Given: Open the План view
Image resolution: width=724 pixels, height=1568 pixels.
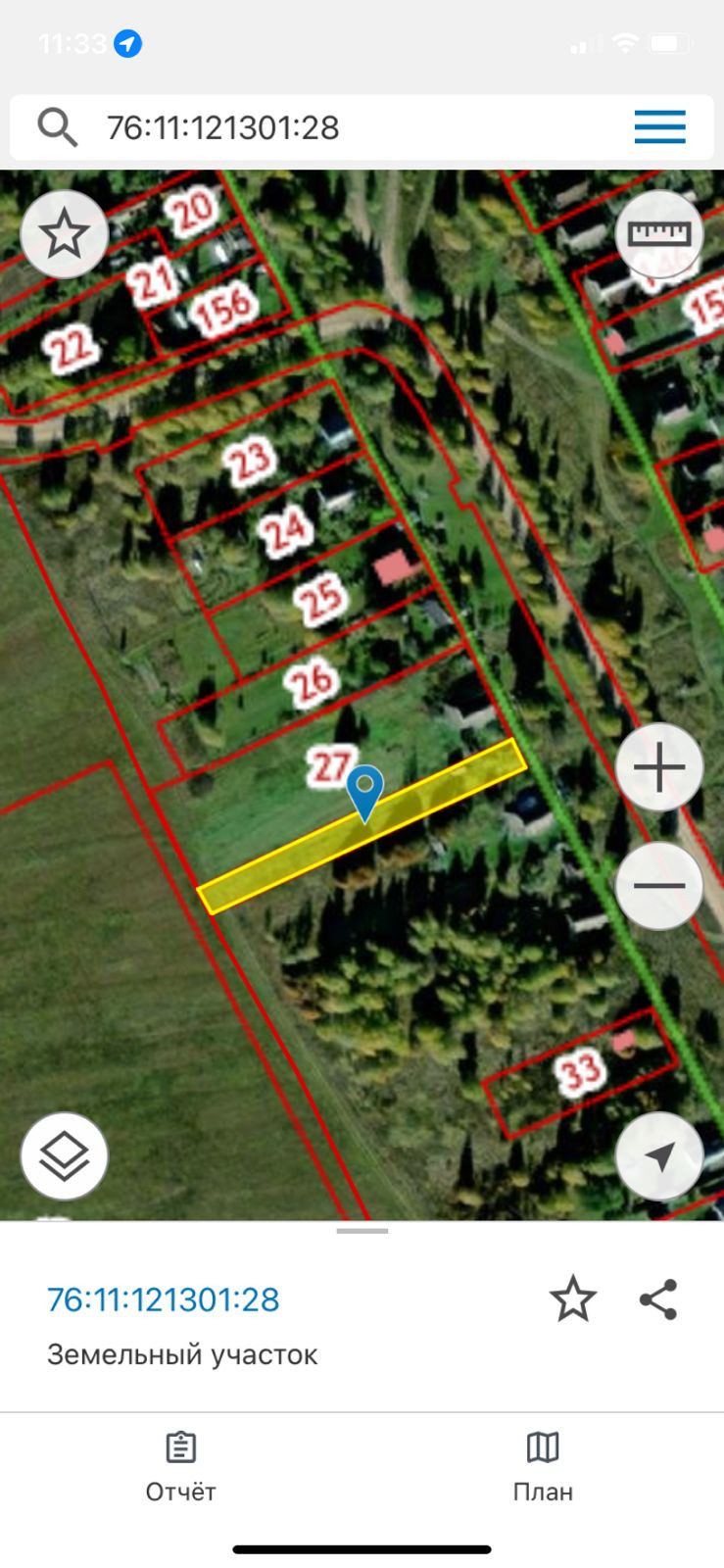Looking at the screenshot, I should tap(543, 1466).
